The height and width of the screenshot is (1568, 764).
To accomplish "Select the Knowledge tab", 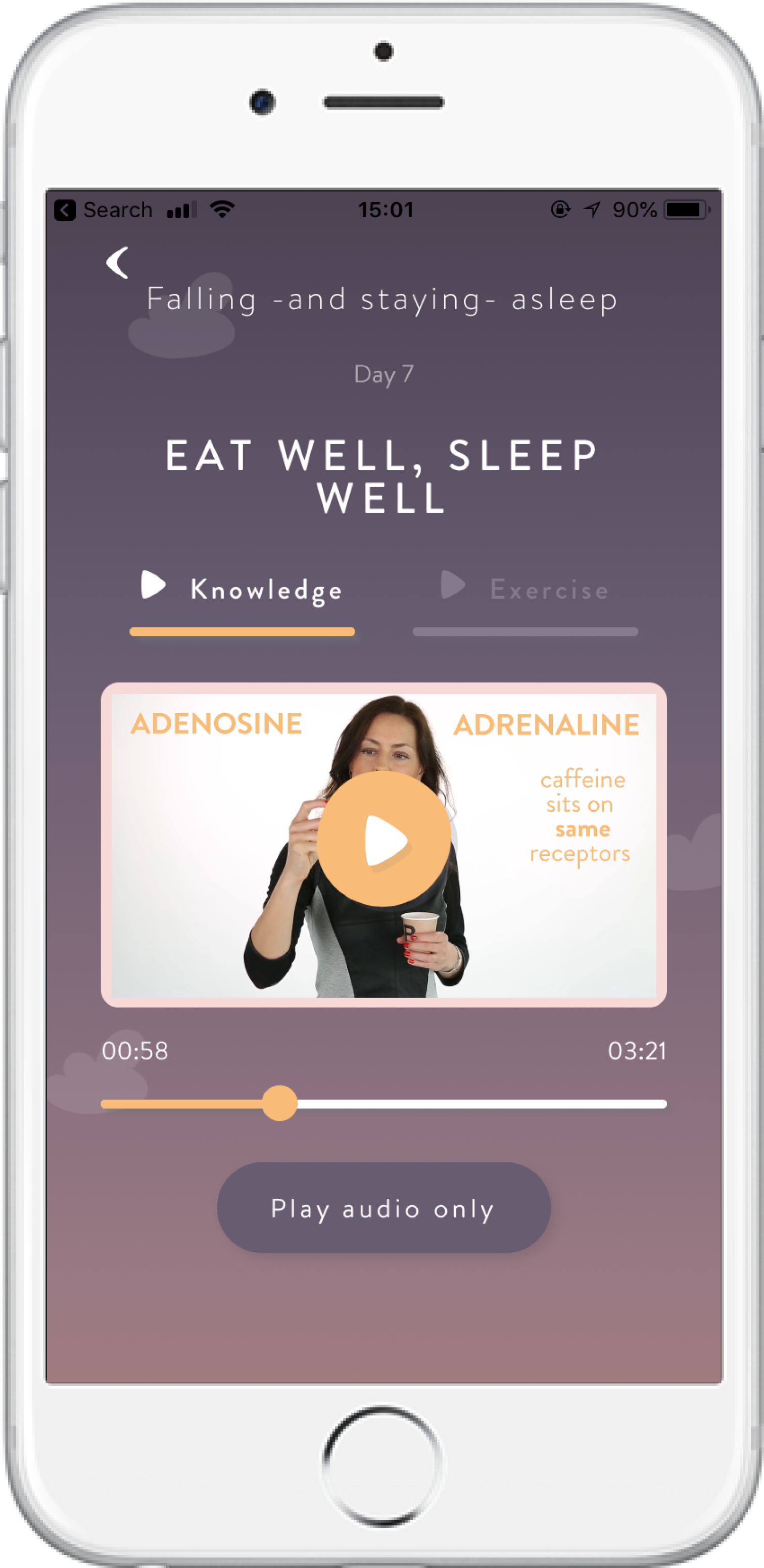I will (243, 589).
